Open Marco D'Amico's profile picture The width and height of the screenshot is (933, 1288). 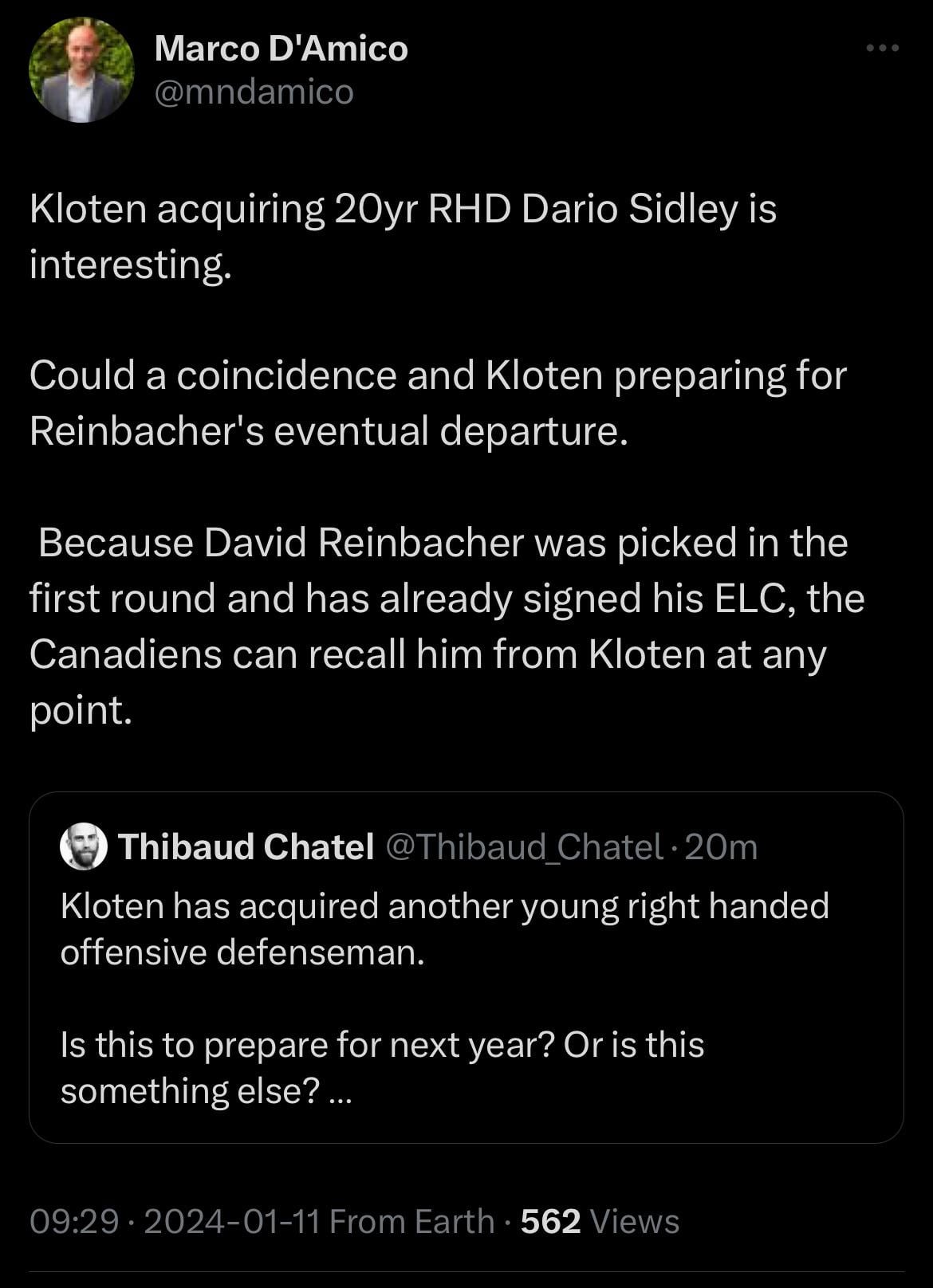81,70
